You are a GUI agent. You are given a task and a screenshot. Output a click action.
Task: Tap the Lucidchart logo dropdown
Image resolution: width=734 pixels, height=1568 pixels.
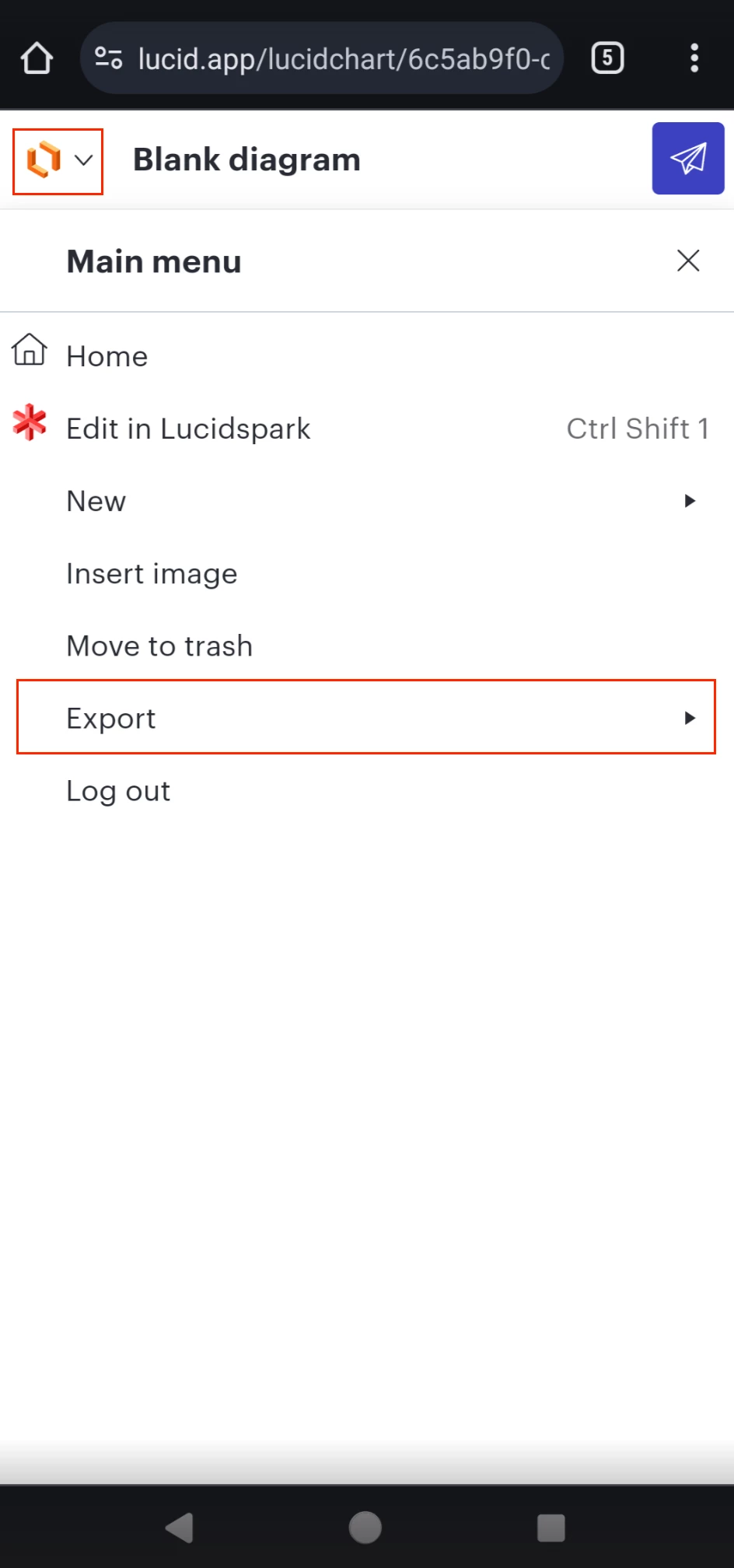coord(58,162)
